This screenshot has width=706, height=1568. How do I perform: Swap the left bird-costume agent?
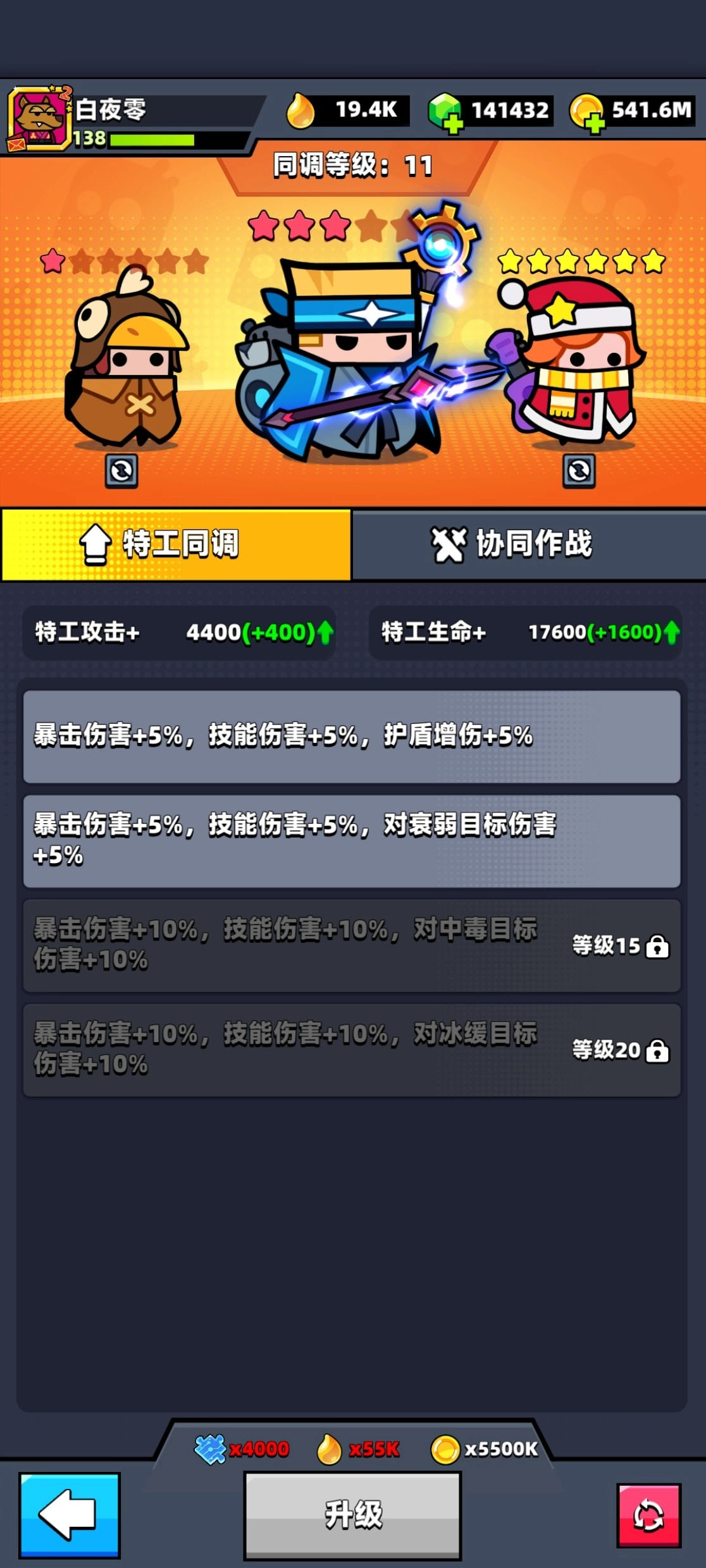pyautogui.click(x=121, y=470)
